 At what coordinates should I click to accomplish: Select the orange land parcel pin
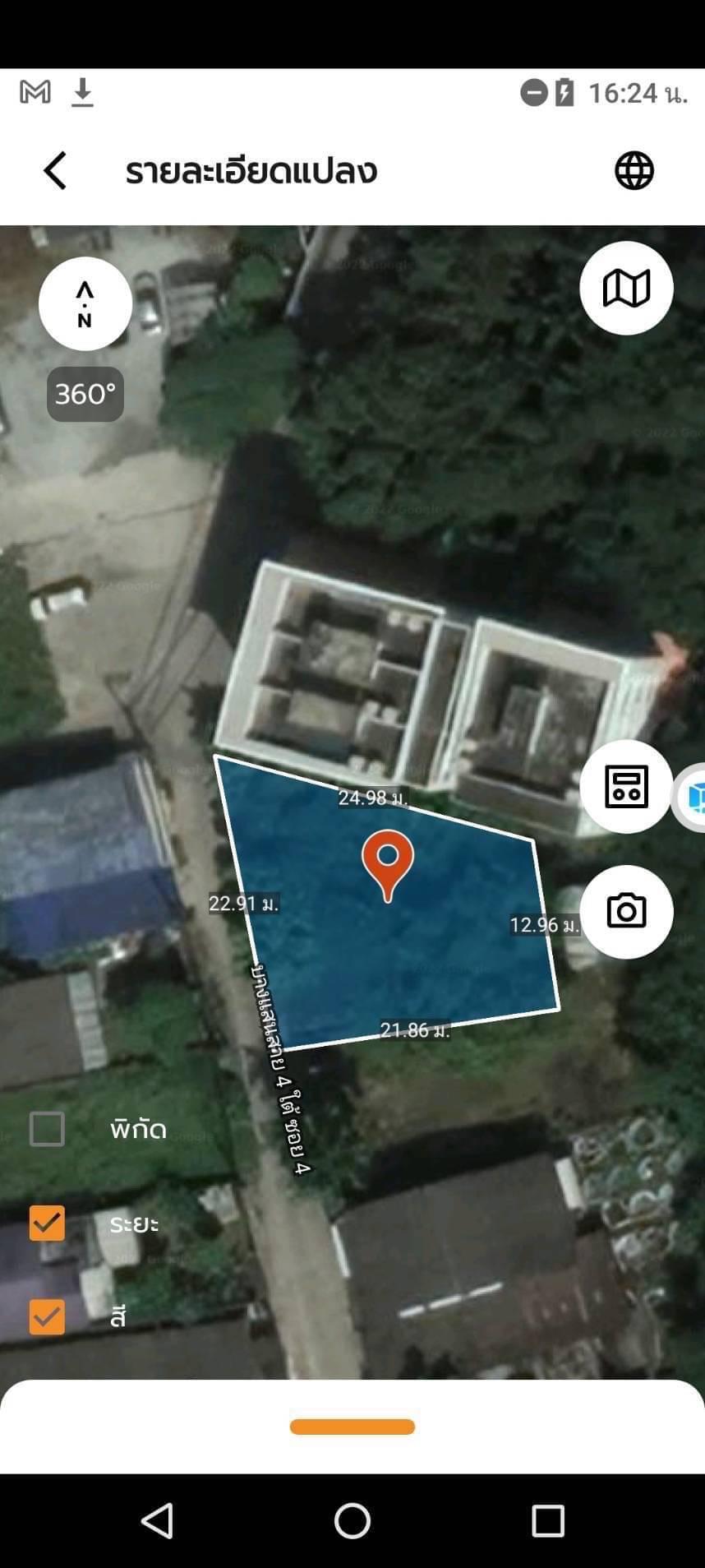[x=388, y=863]
